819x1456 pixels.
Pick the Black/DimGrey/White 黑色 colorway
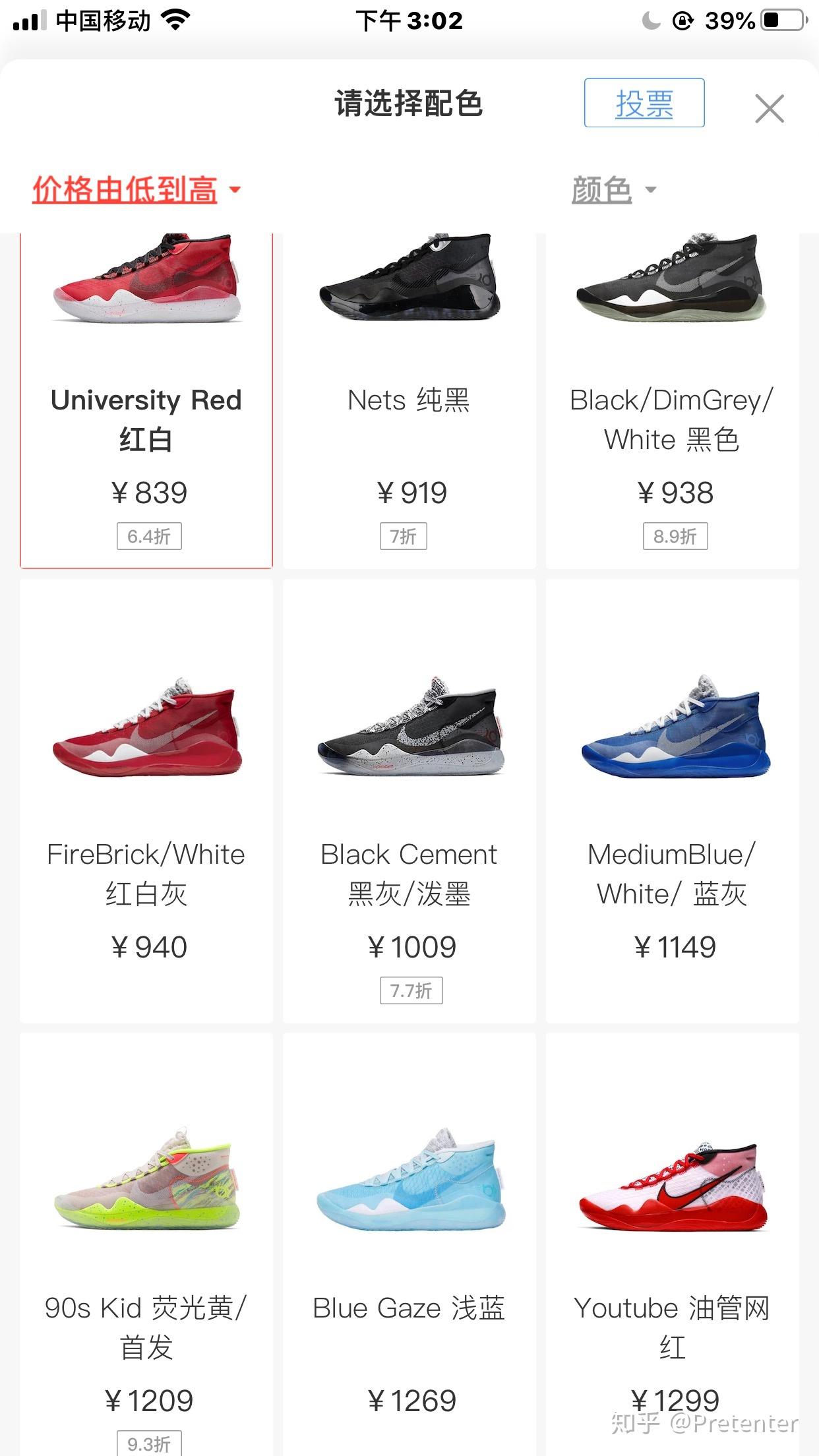click(x=673, y=400)
